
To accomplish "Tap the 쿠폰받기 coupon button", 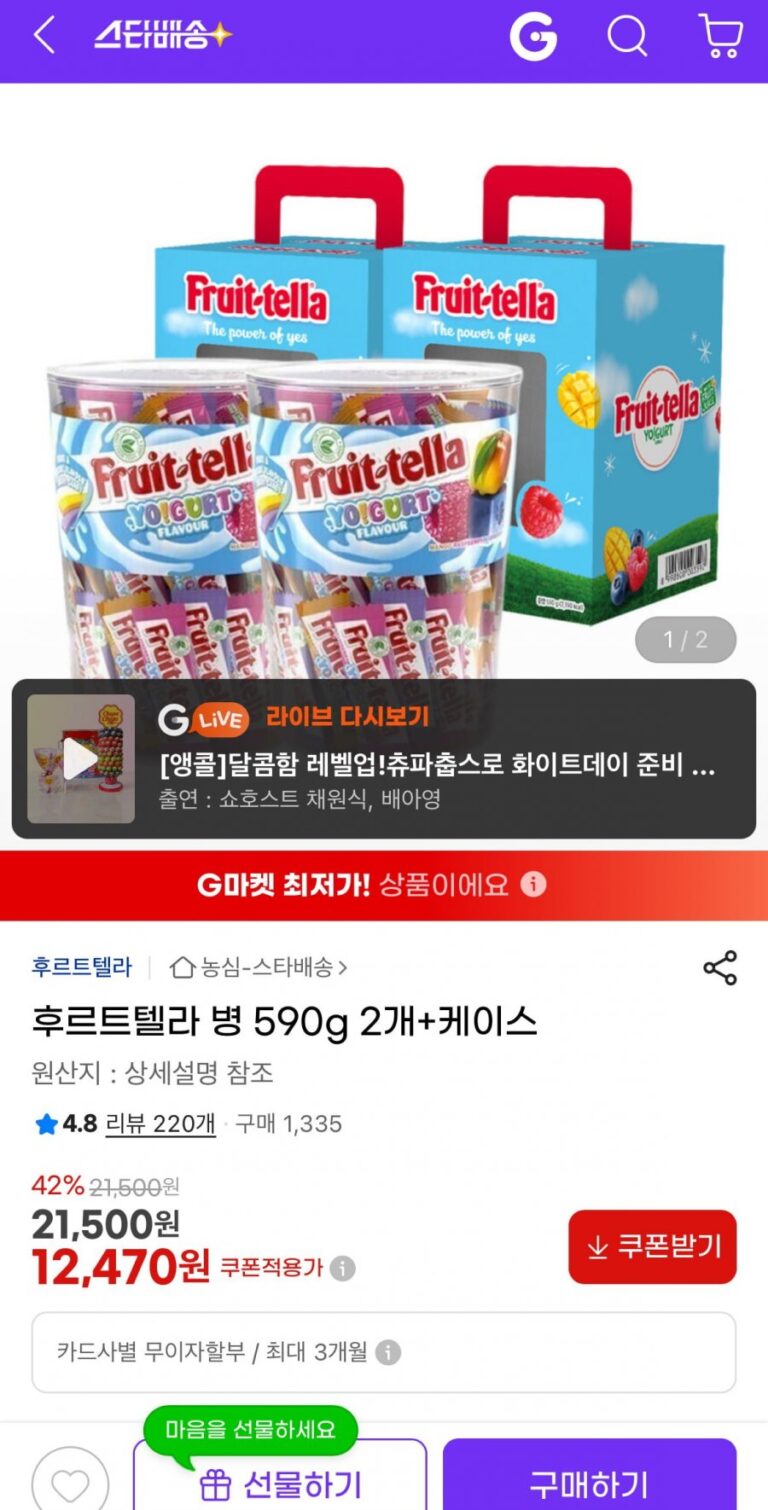I will (652, 1247).
